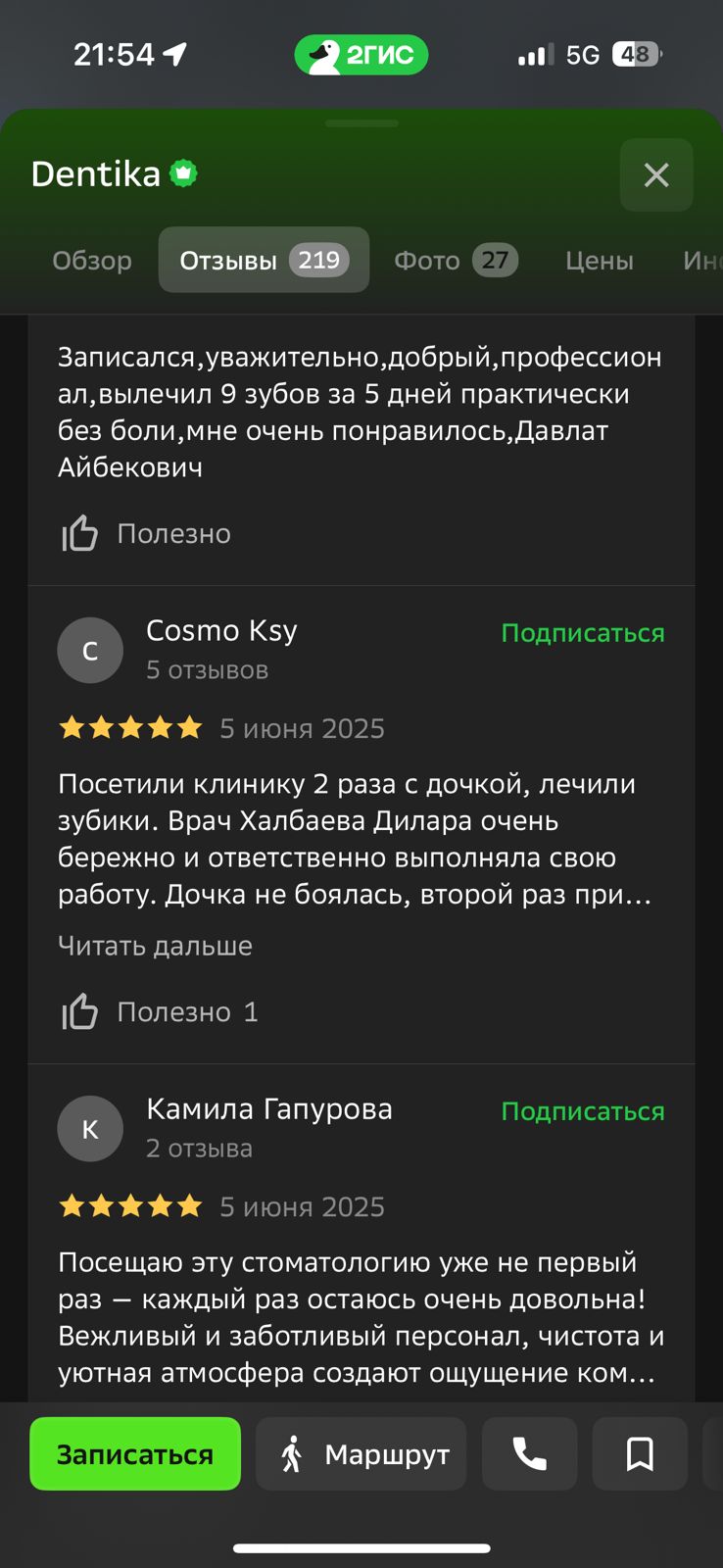The height and width of the screenshot is (1568, 723).
Task: Switch to the Обзор tab
Action: pyautogui.click(x=92, y=261)
